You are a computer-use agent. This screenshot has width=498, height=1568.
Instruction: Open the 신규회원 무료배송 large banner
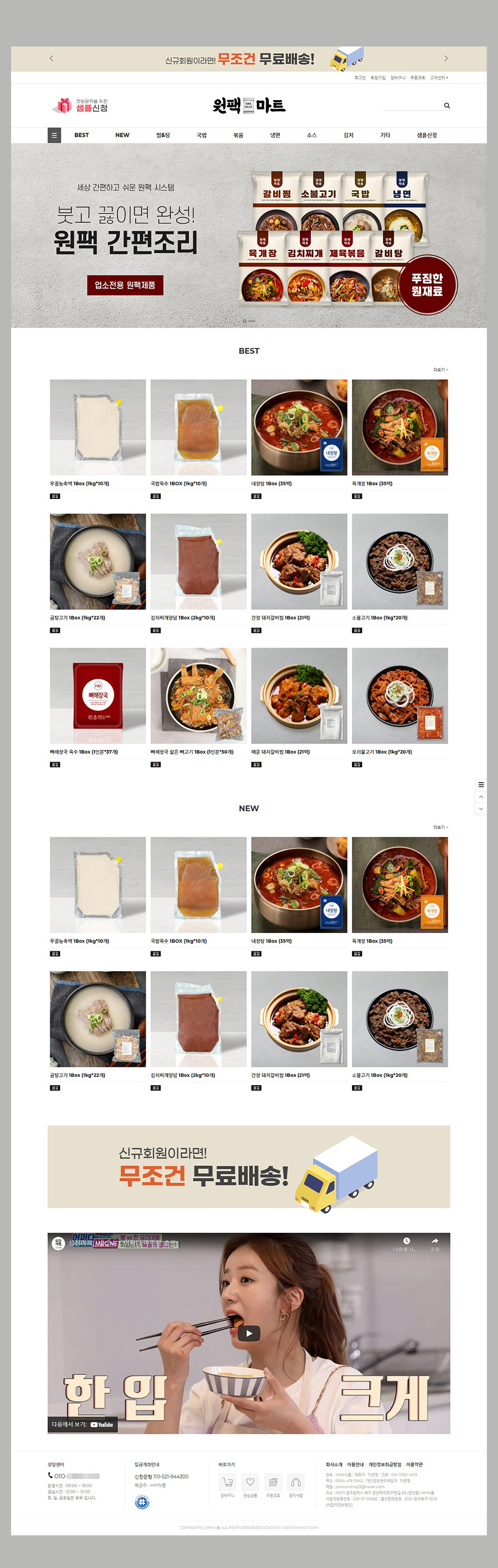click(248, 1166)
